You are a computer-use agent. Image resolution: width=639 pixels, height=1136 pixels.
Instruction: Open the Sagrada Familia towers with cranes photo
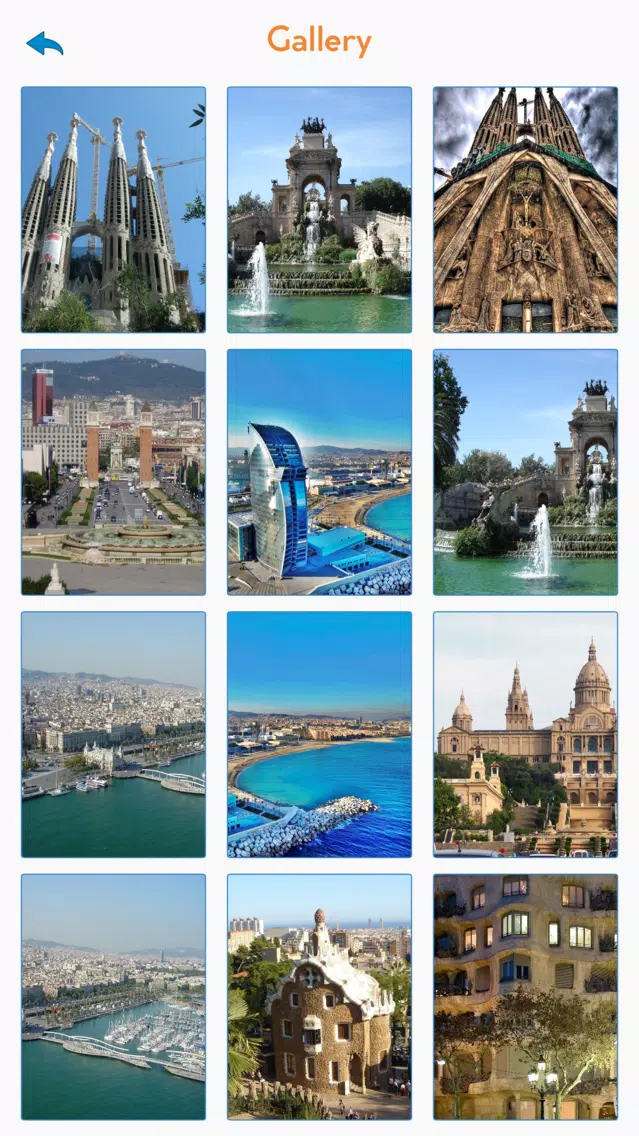113,209
